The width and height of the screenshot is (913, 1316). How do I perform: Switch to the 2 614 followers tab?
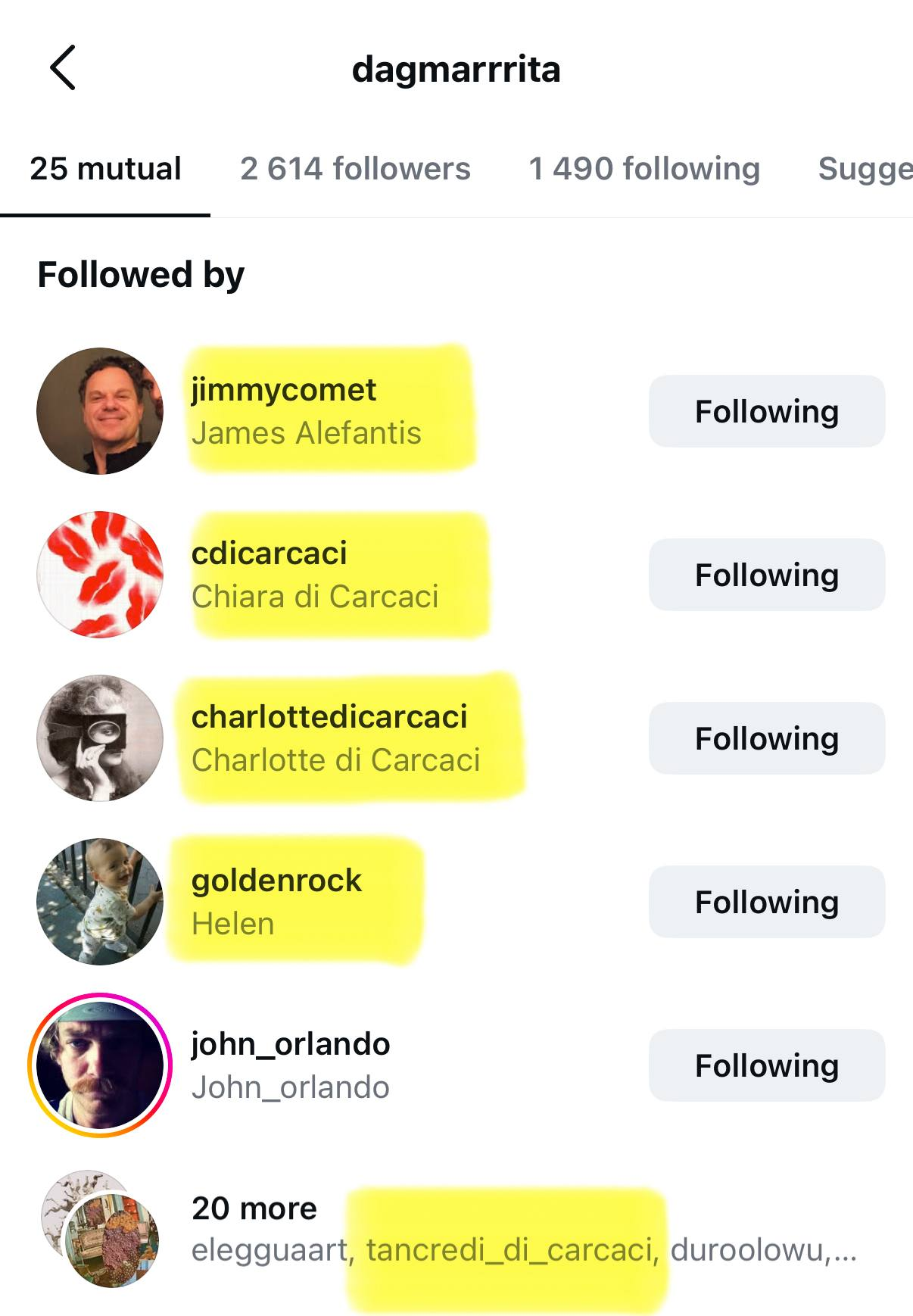pos(355,169)
